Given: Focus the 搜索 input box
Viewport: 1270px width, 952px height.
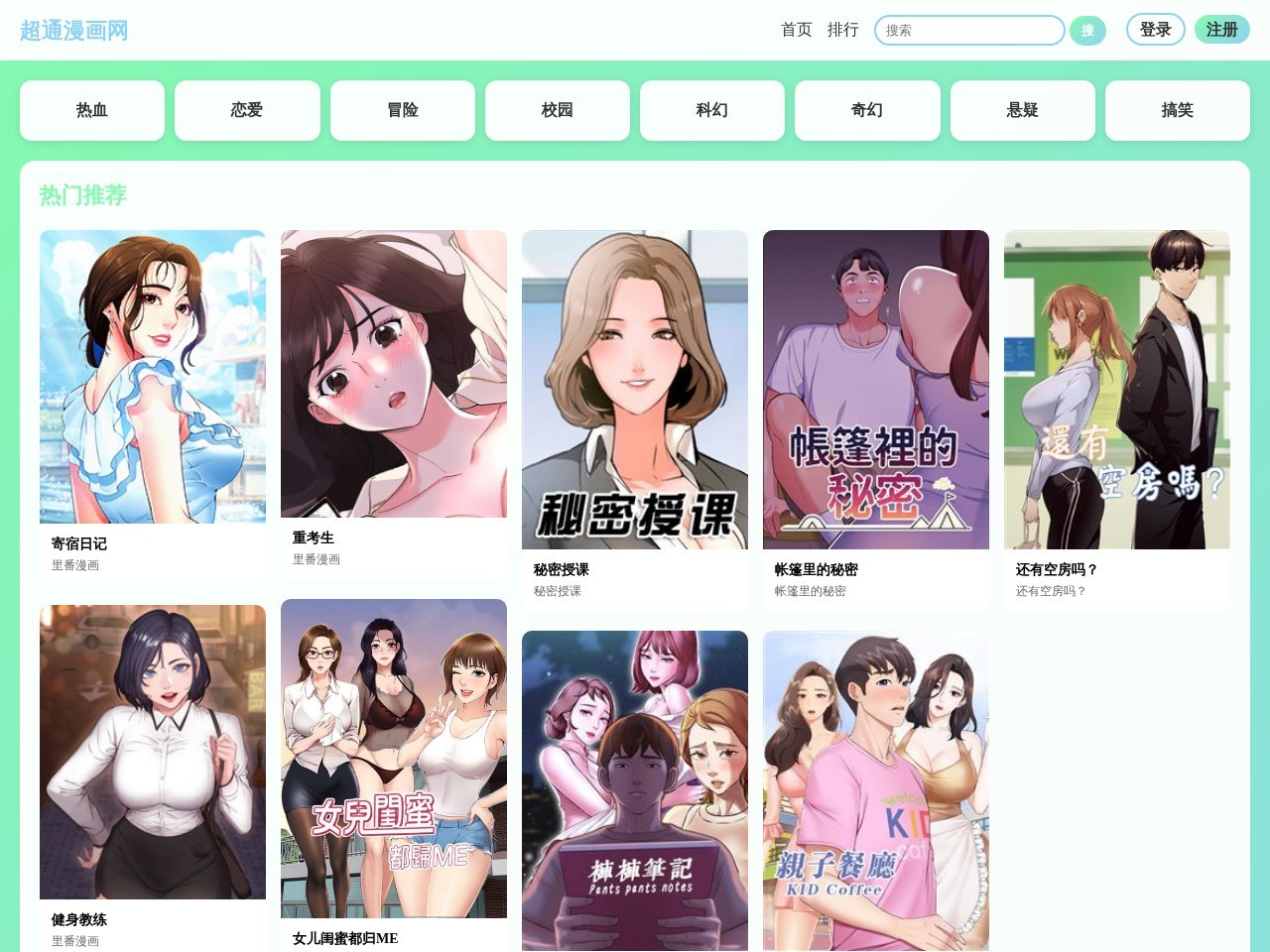Looking at the screenshot, I should point(968,30).
